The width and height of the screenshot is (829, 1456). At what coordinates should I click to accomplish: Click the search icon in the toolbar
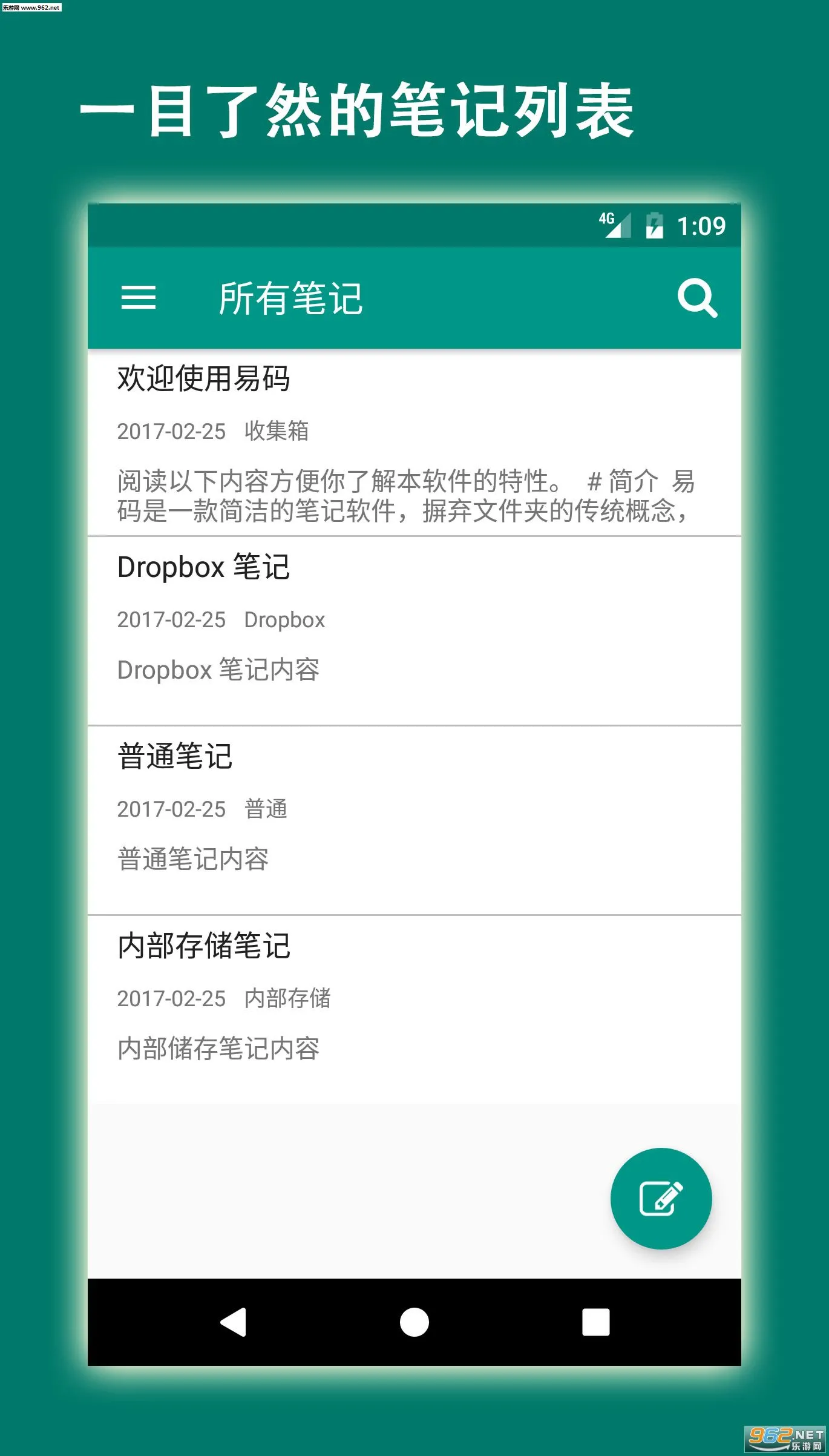click(x=697, y=297)
